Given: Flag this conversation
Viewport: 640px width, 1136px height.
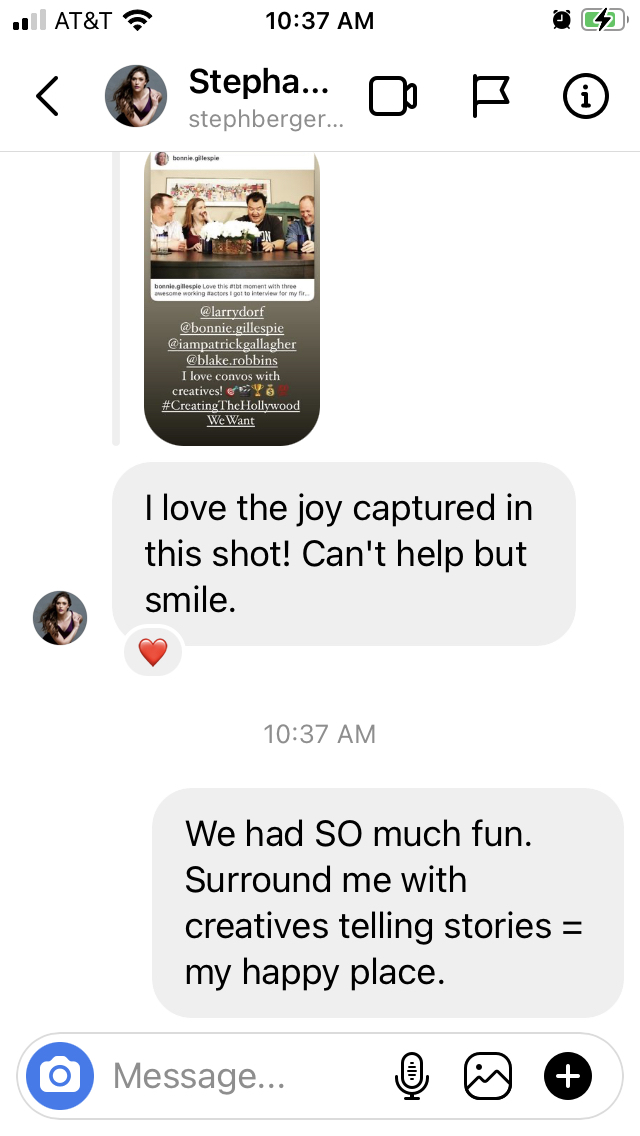Looking at the screenshot, I should click(491, 96).
